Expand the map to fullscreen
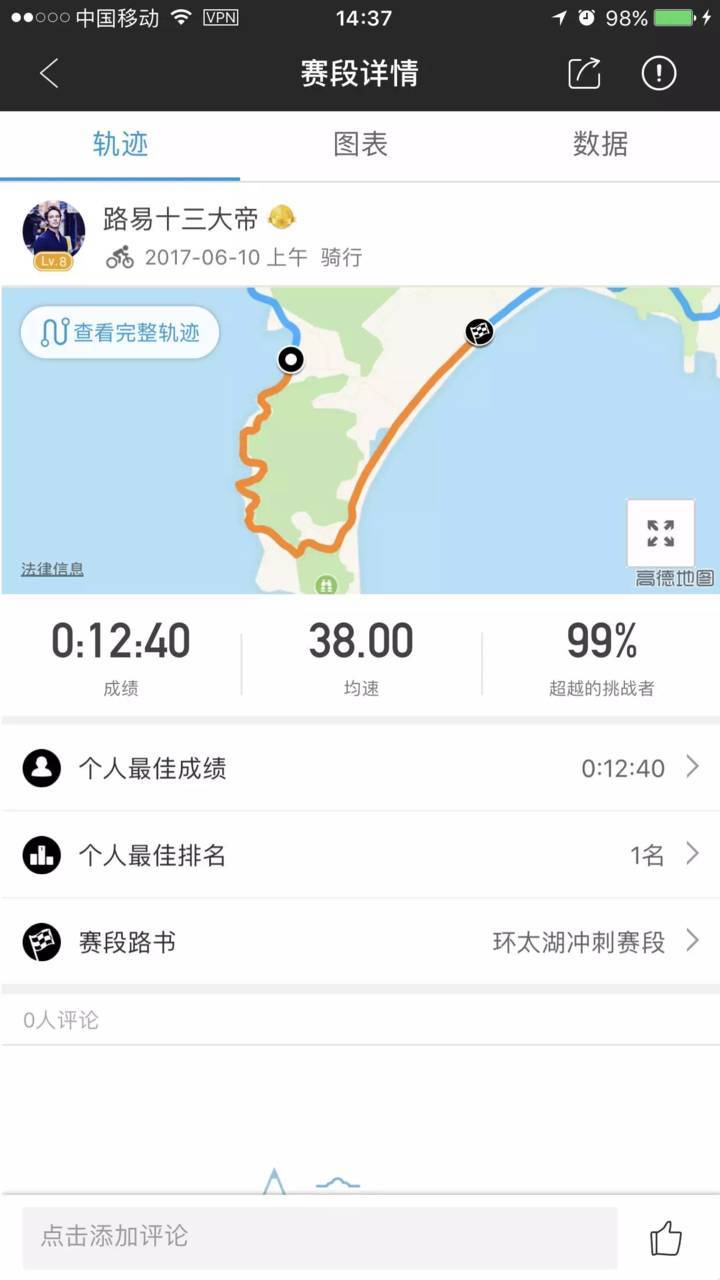Image resolution: width=720 pixels, height=1280 pixels. click(660, 533)
